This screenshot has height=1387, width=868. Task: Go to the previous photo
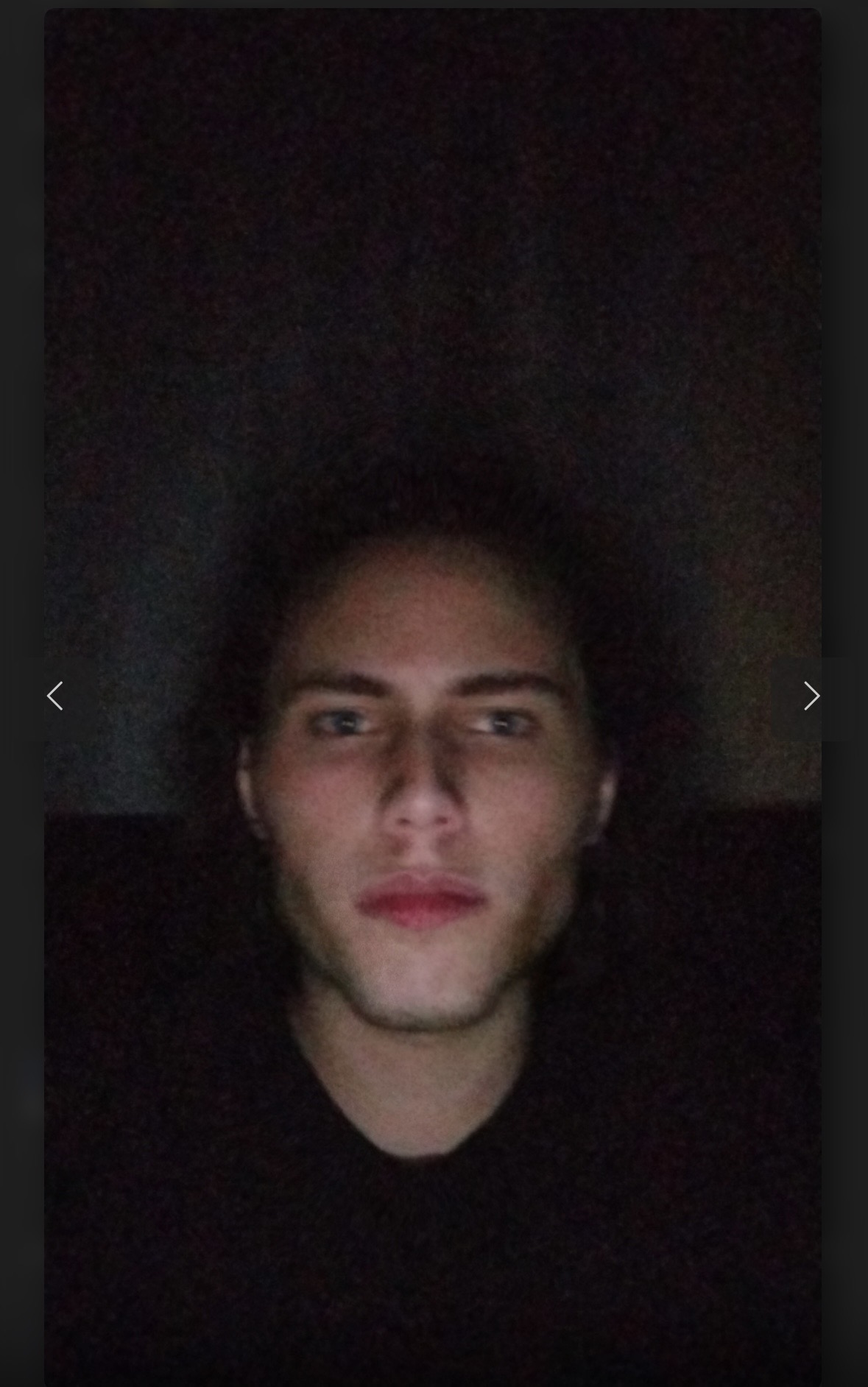click(x=55, y=696)
